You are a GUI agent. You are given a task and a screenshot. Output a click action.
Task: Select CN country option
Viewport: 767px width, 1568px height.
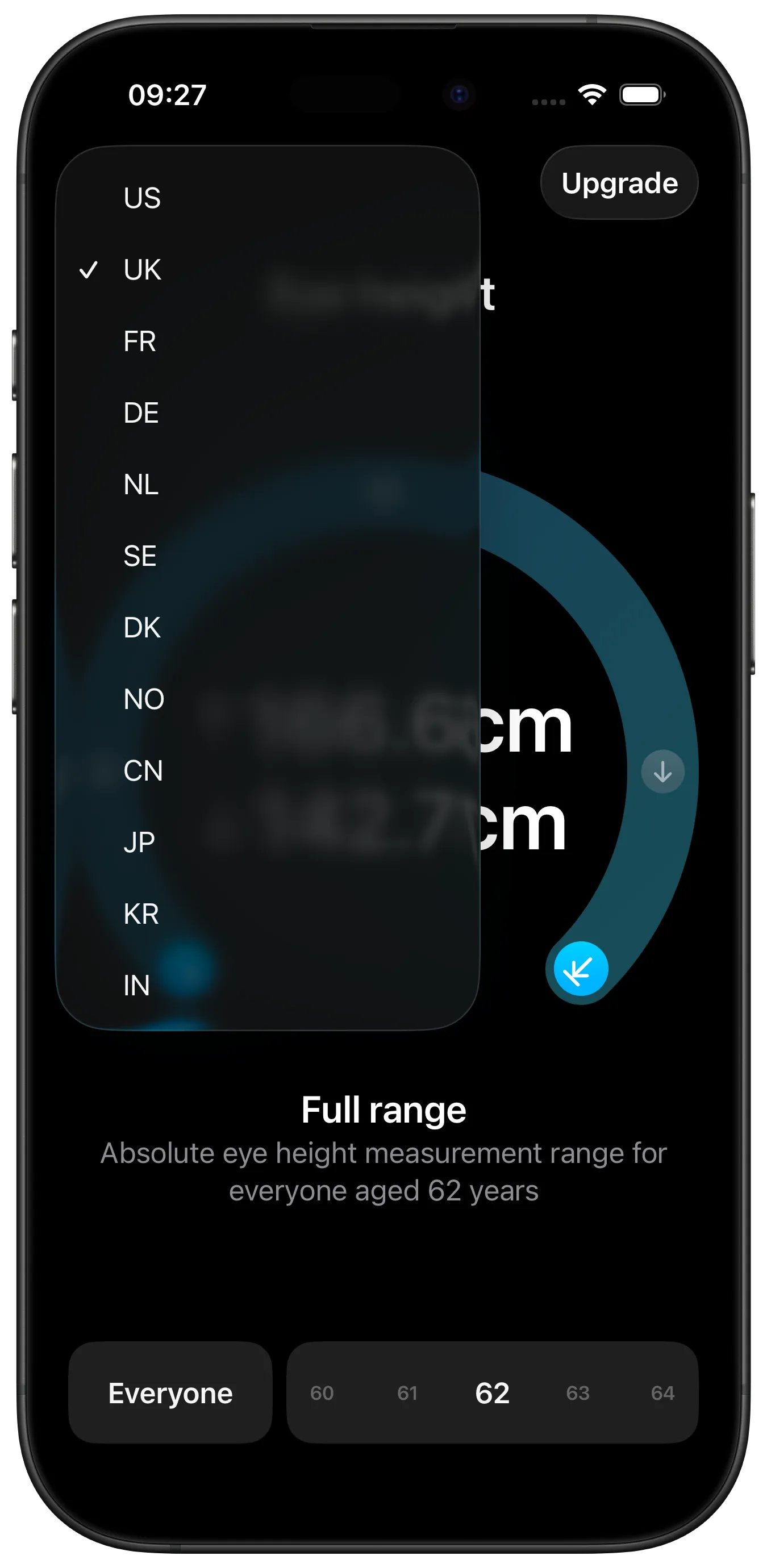[143, 772]
